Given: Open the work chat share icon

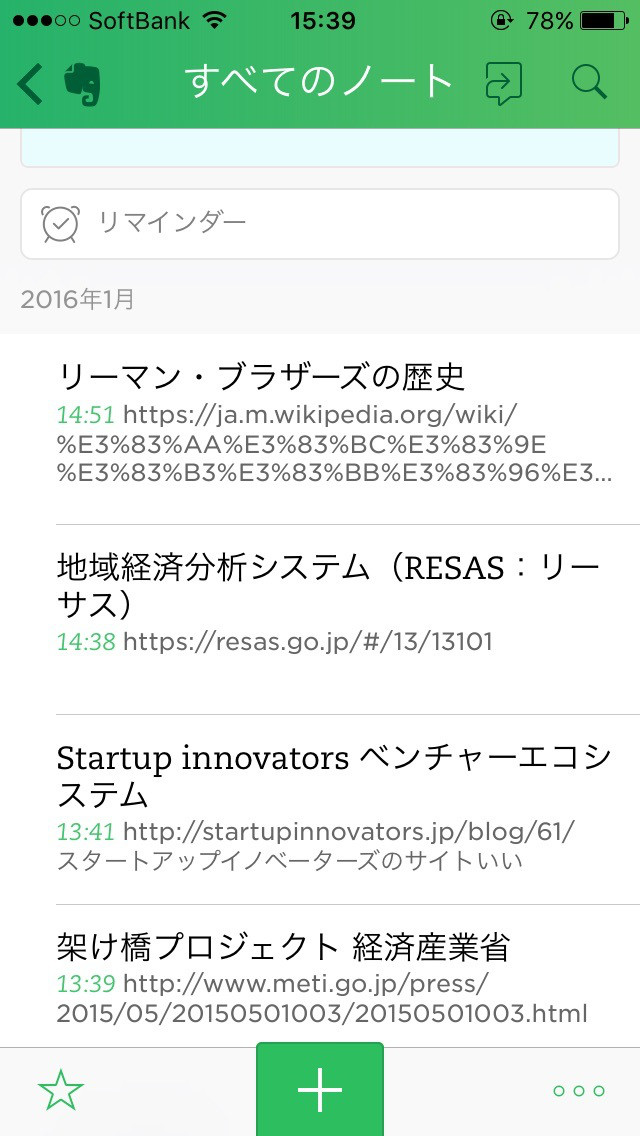Looking at the screenshot, I should 504,83.
